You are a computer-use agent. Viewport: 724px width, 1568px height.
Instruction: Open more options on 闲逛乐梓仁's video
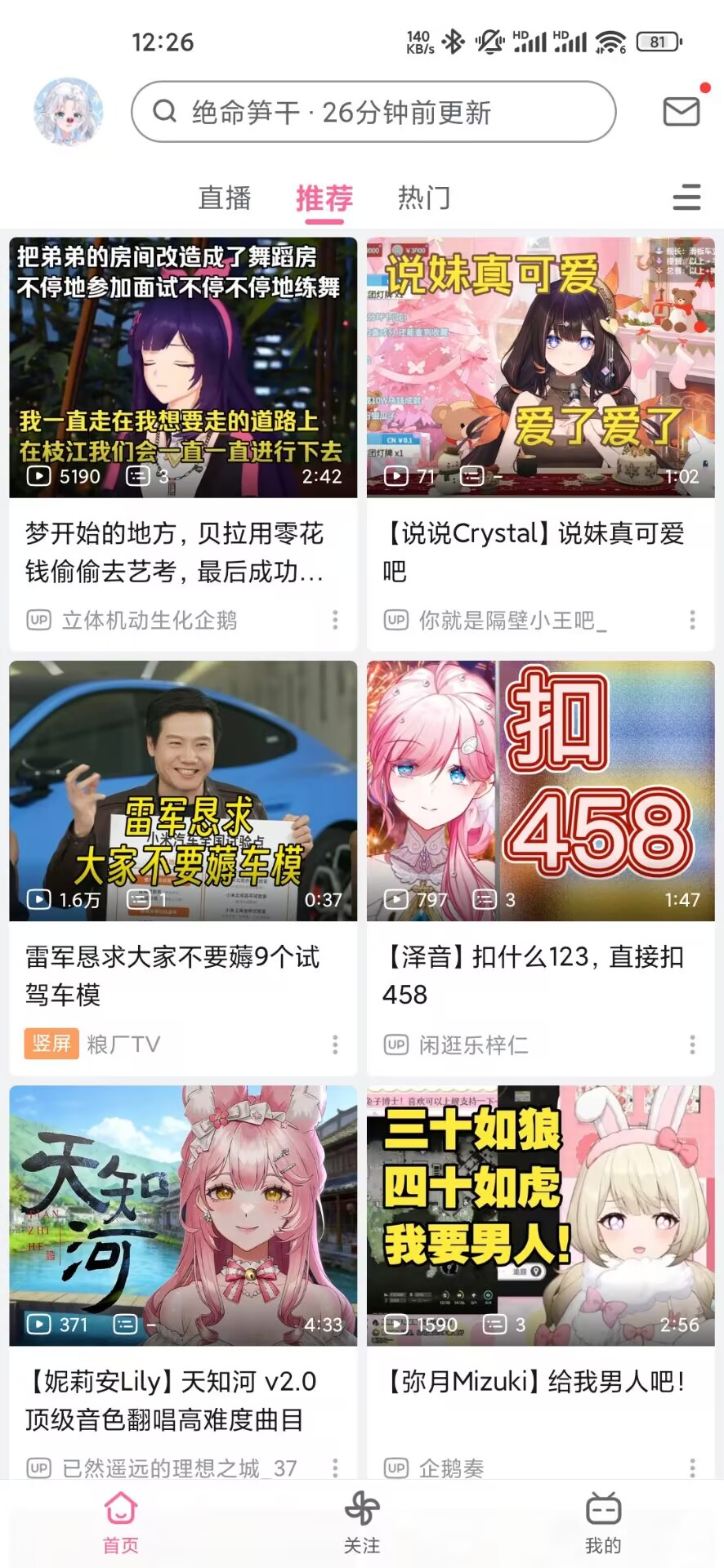[692, 1045]
